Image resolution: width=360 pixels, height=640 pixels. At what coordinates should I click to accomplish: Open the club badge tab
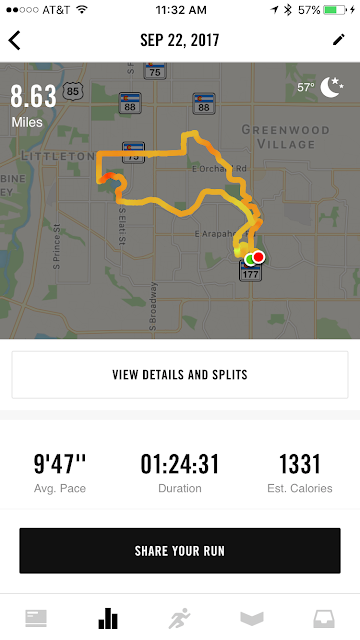coord(252,618)
